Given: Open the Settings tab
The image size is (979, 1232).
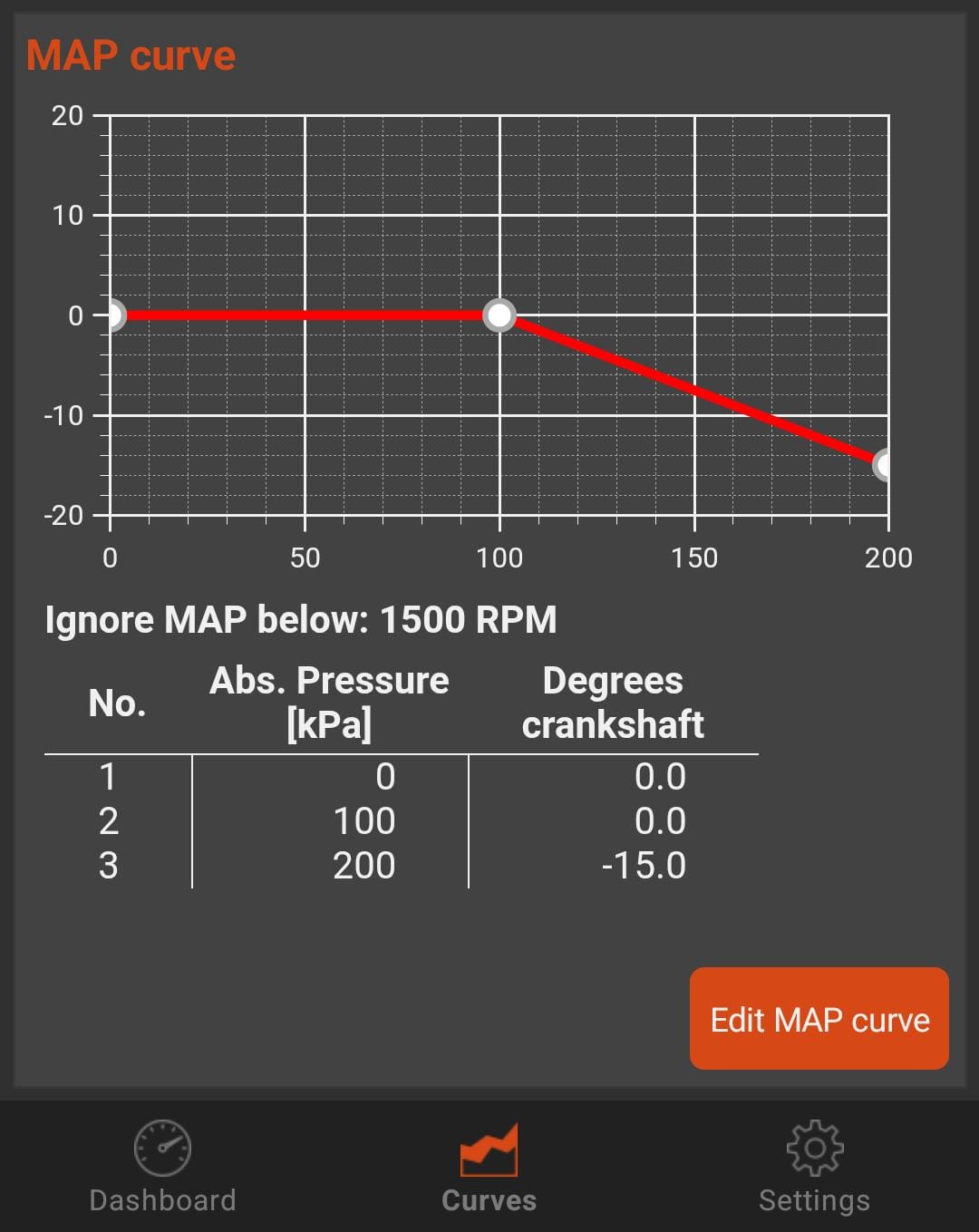Looking at the screenshot, I should click(x=814, y=1168).
